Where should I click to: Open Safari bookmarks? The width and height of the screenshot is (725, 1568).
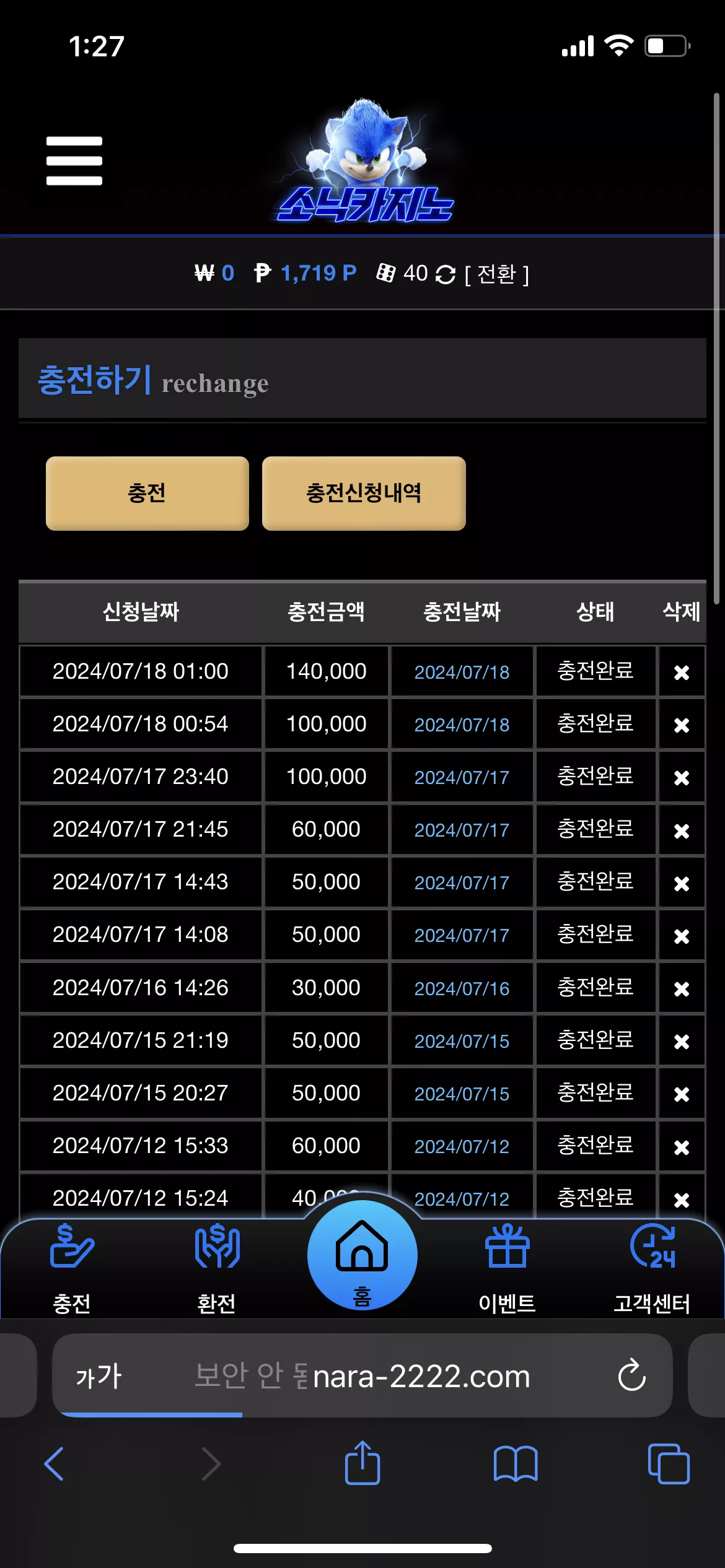(515, 1464)
